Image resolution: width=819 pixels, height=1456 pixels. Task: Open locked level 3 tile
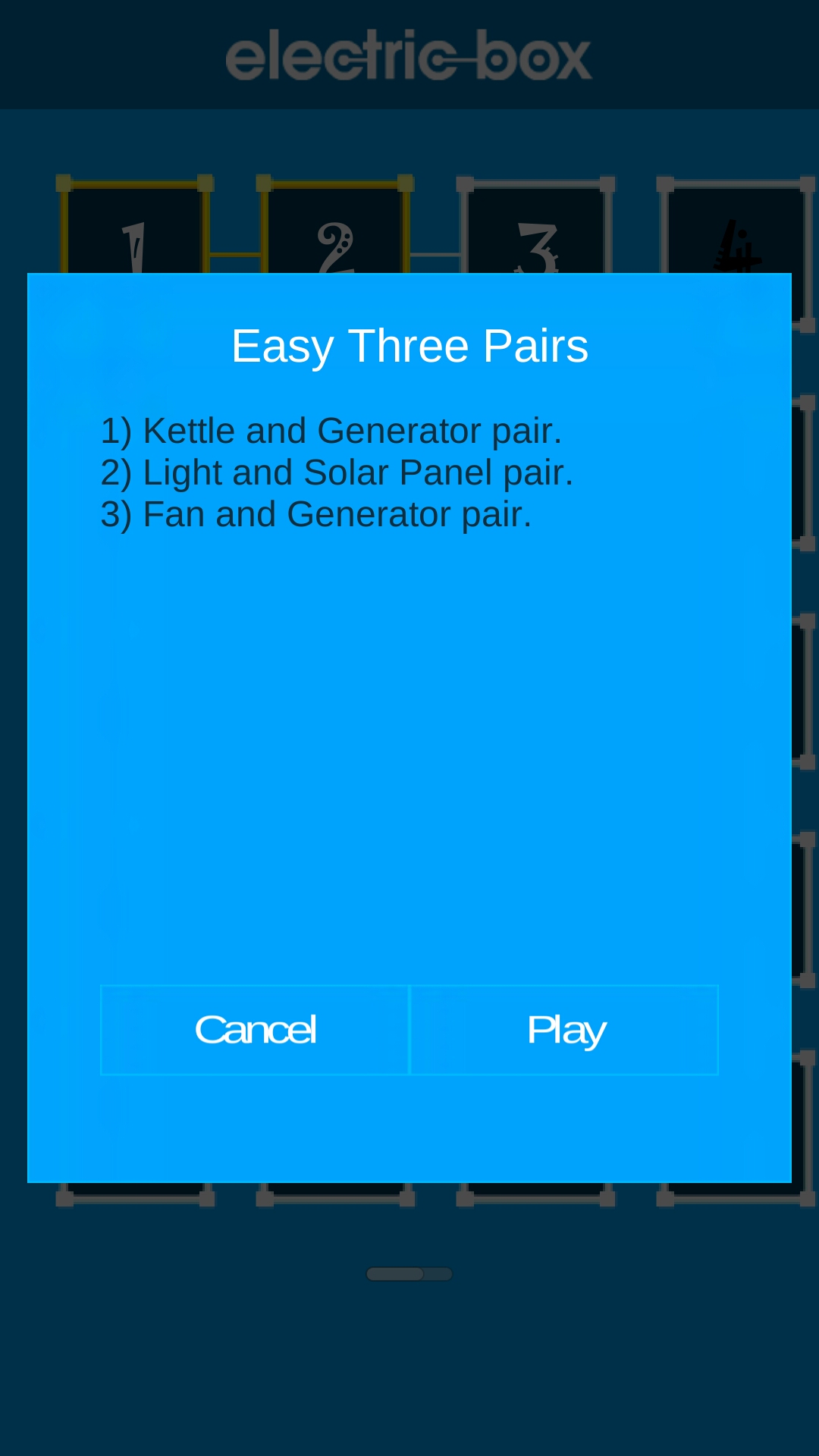[537, 227]
